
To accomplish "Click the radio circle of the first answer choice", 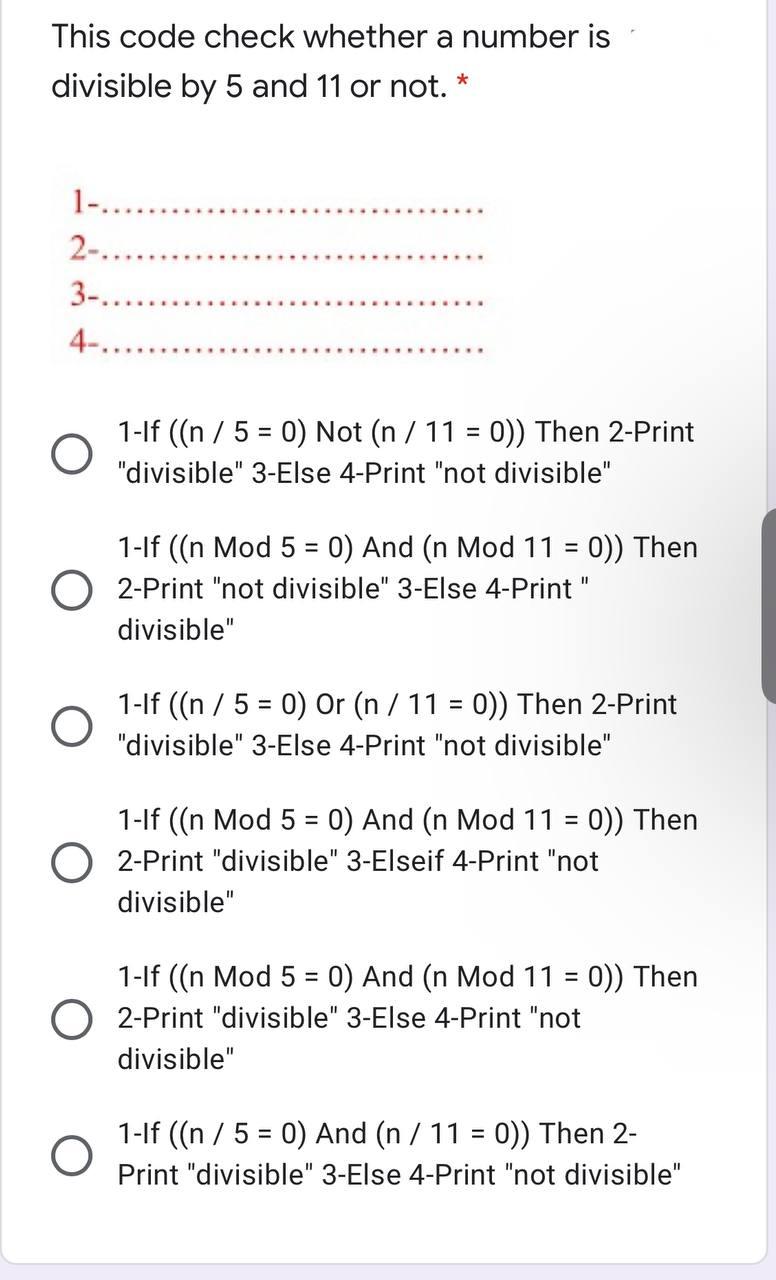I will coord(72,452).
